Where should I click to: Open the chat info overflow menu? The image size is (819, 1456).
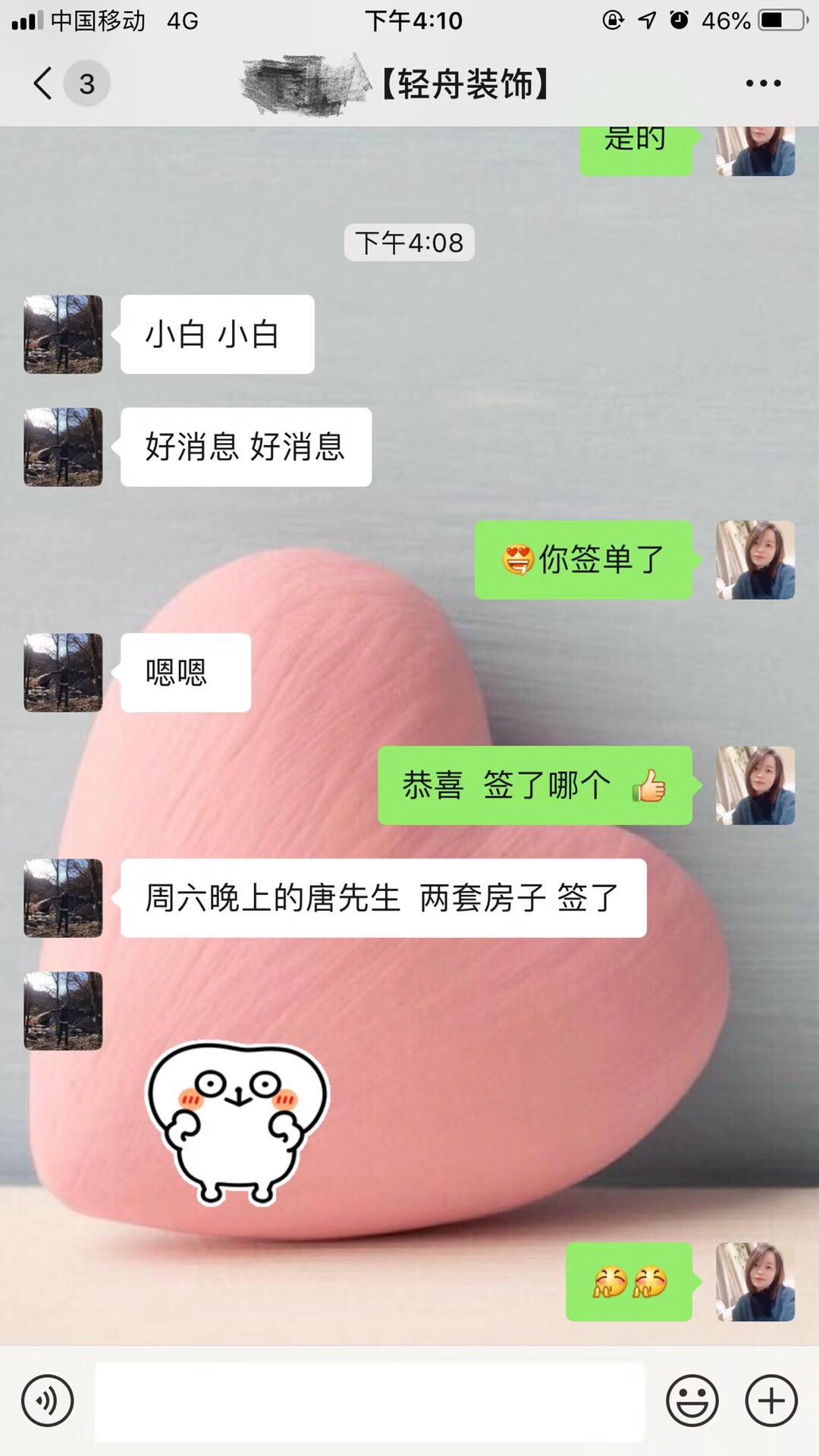coord(763,83)
